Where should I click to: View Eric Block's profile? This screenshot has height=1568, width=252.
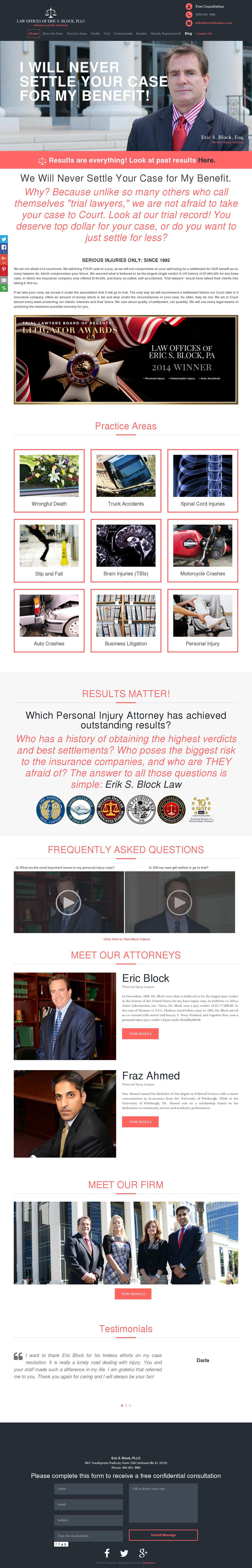(140, 1034)
